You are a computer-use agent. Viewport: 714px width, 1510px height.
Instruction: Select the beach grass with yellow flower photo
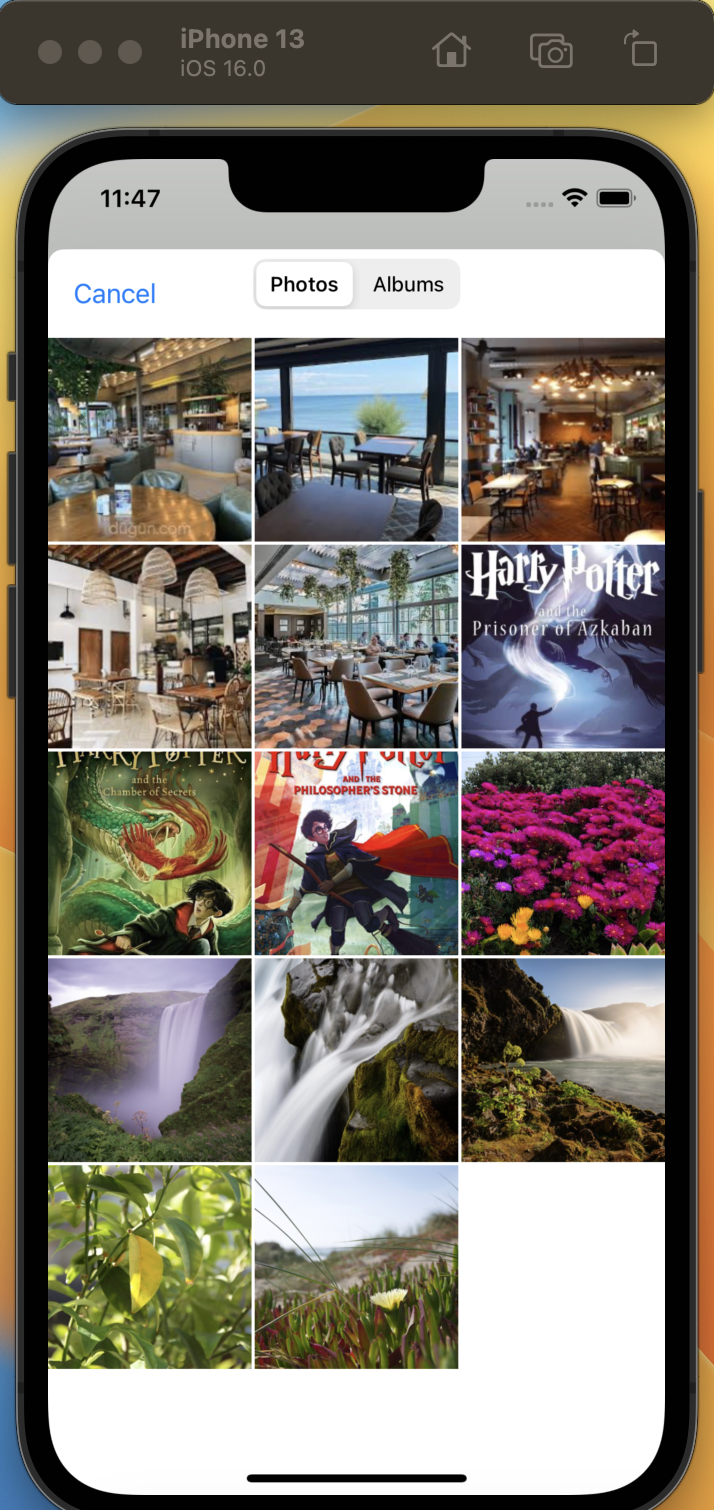pyautogui.click(x=356, y=1266)
